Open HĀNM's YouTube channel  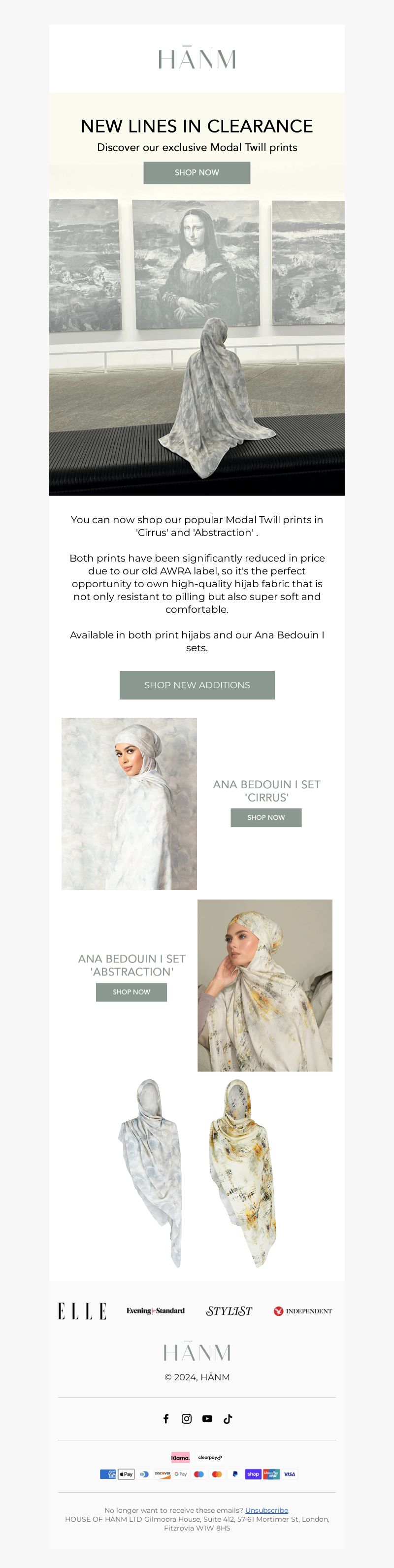pyautogui.click(x=207, y=1418)
